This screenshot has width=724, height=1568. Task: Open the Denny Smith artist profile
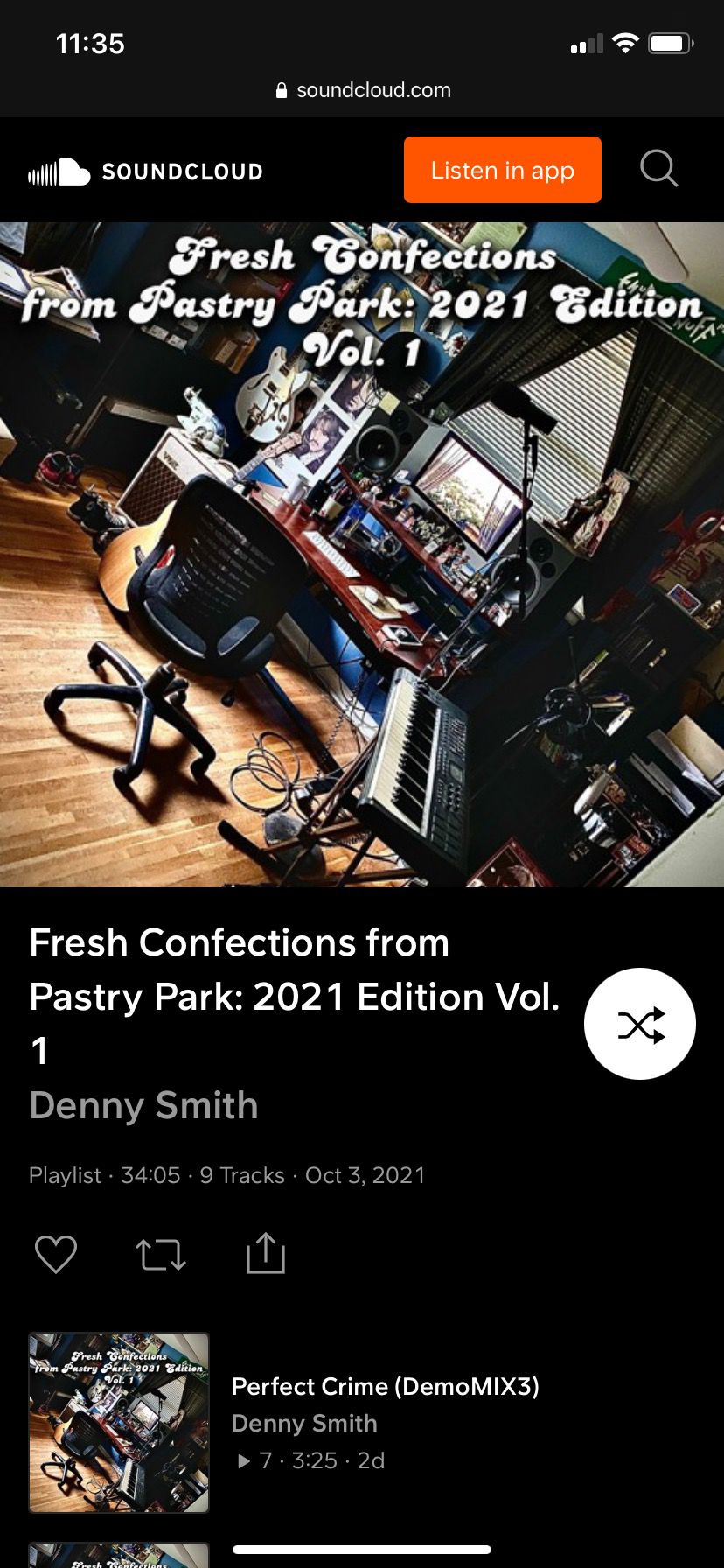[144, 1105]
